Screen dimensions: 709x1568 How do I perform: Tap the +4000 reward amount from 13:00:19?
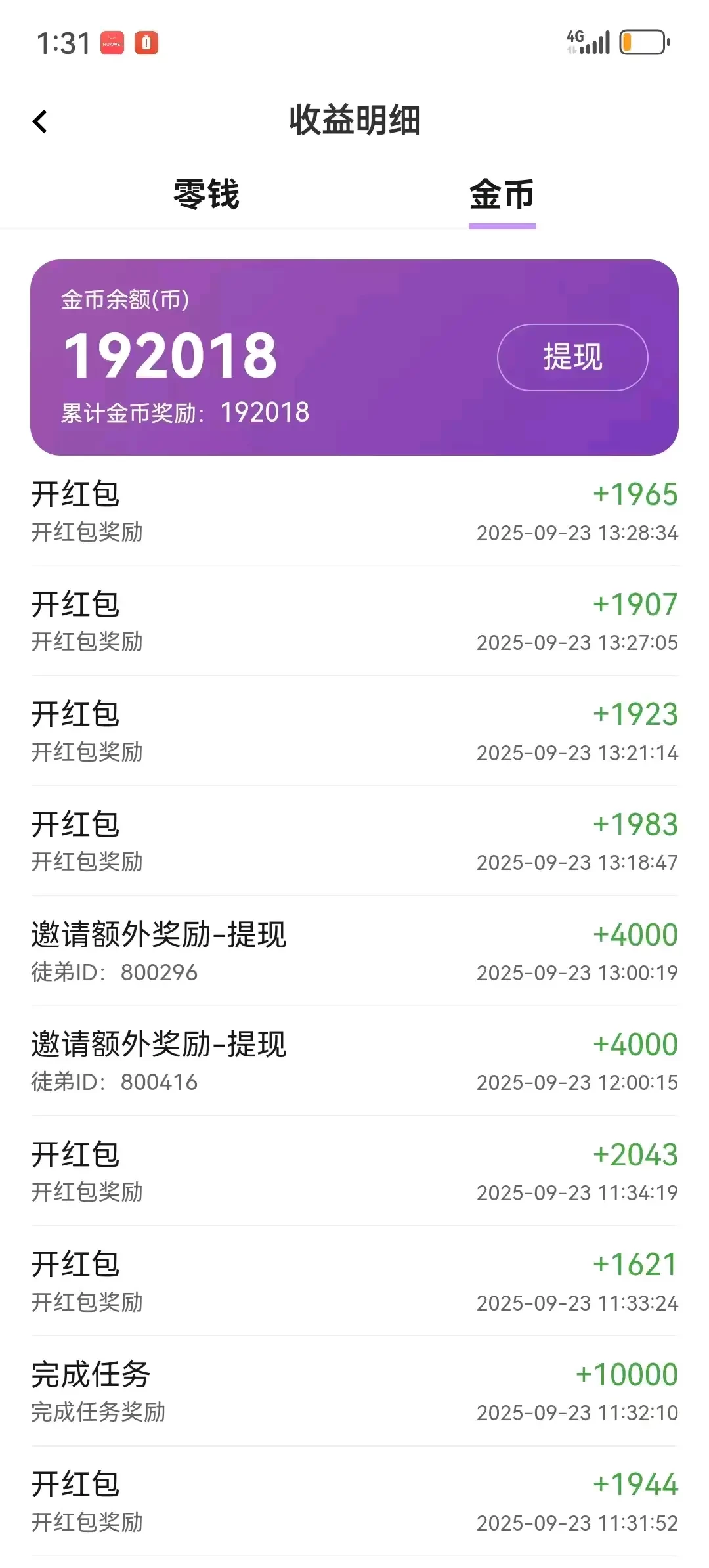point(635,932)
